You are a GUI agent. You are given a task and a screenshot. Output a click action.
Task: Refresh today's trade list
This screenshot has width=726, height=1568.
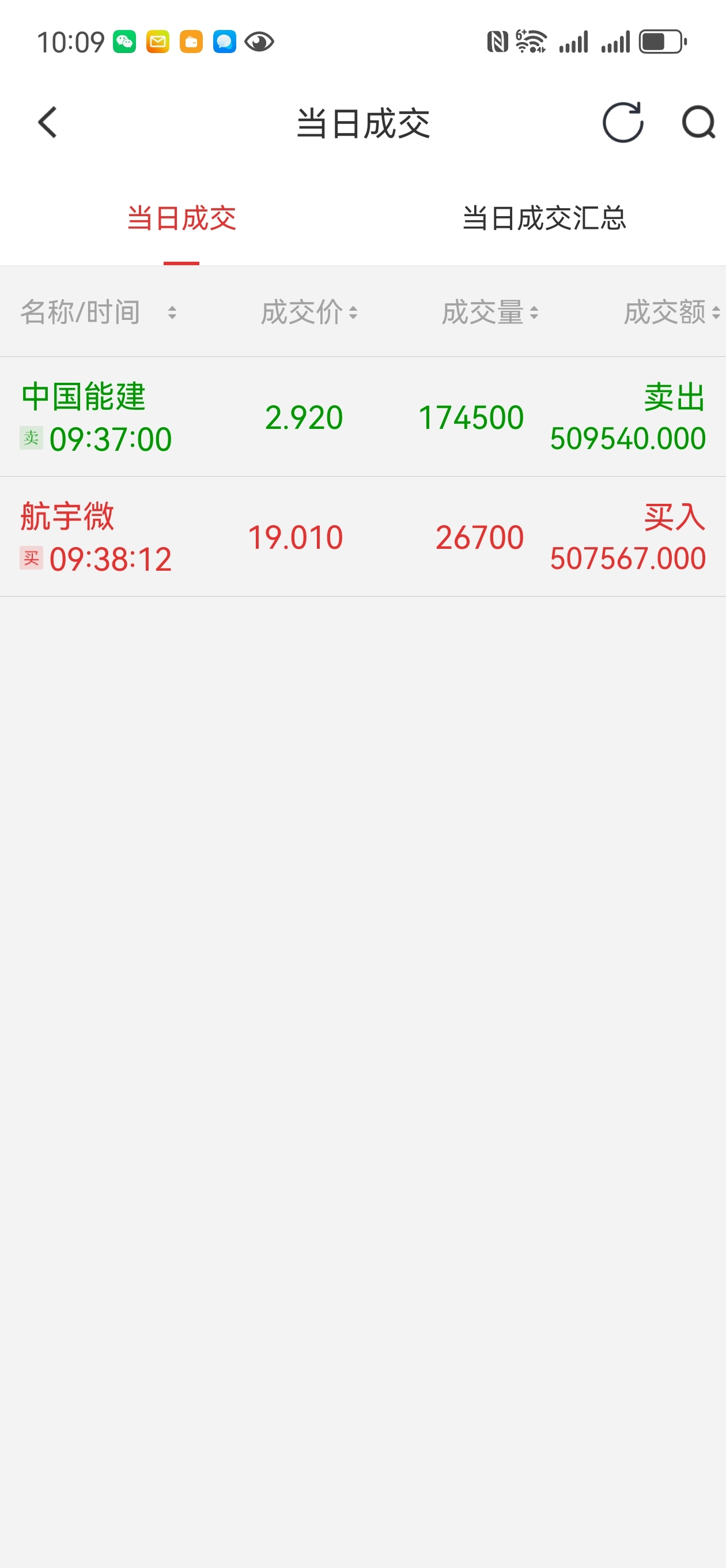click(x=622, y=122)
